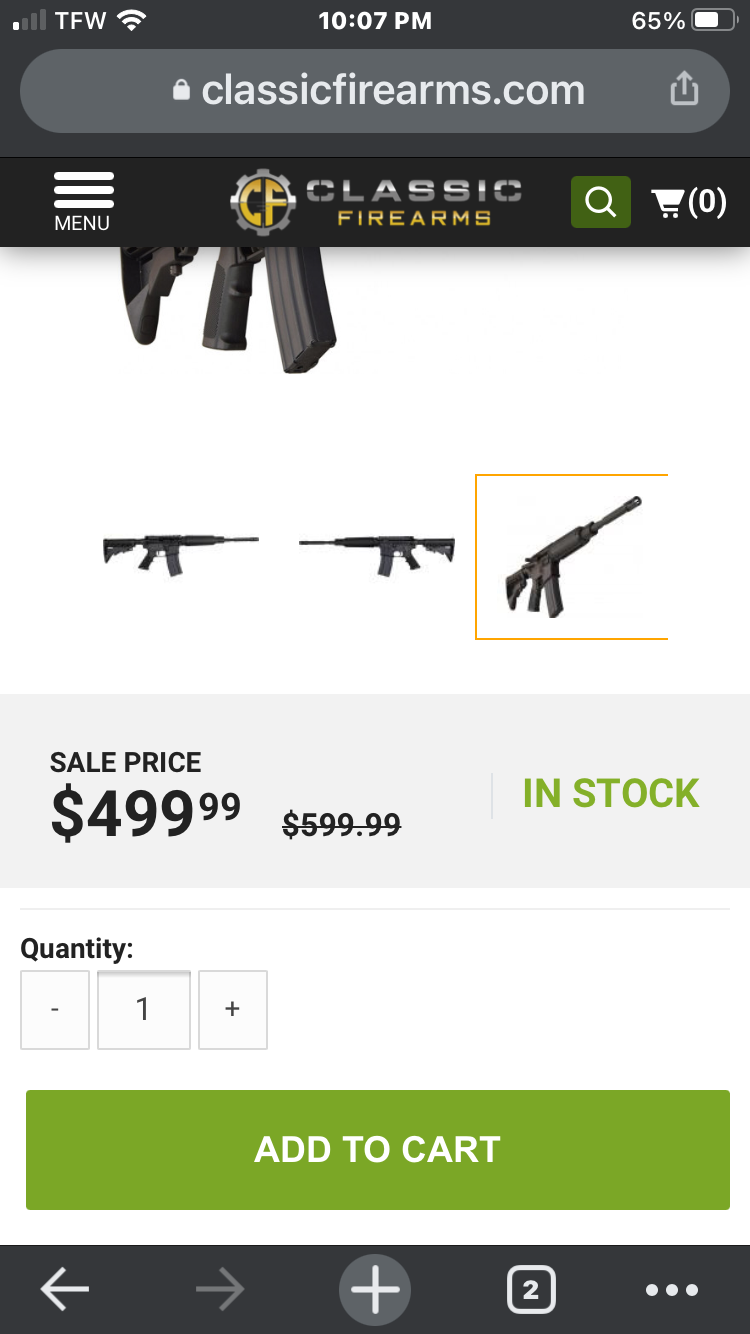This screenshot has width=750, height=1334.
Task: Open a new browser tab
Action: [x=375, y=1290]
